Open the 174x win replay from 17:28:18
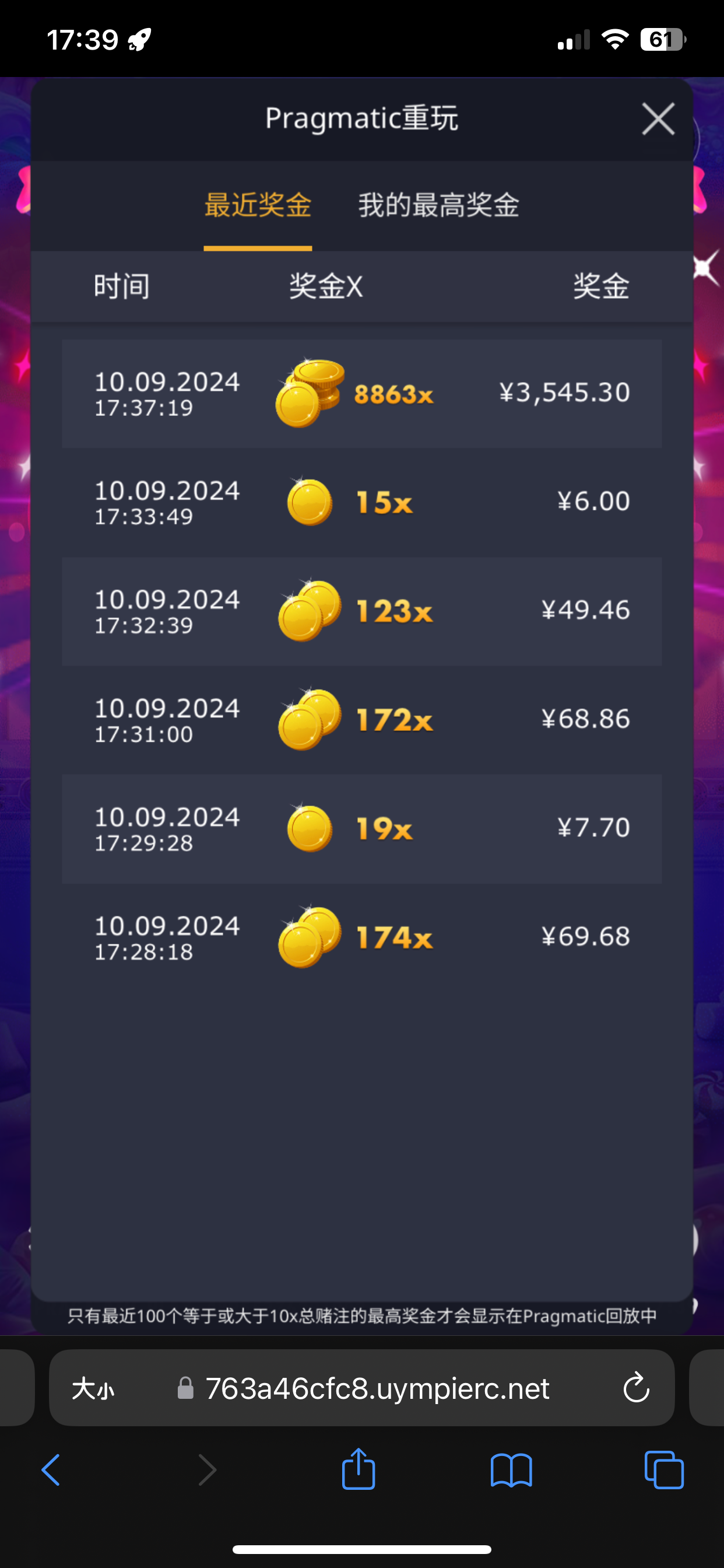The width and height of the screenshot is (724, 1568). tap(361, 937)
